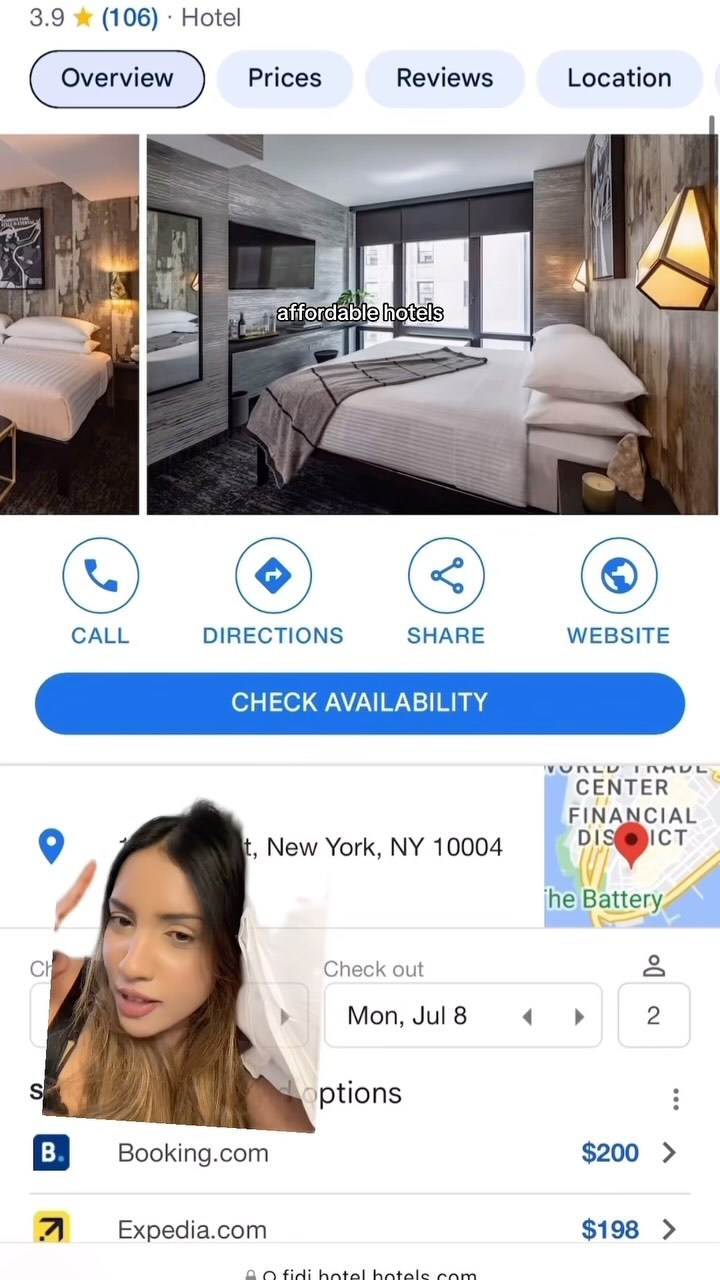This screenshot has height=1280, width=720.
Task: Visit the hotel's website
Action: tap(618, 591)
